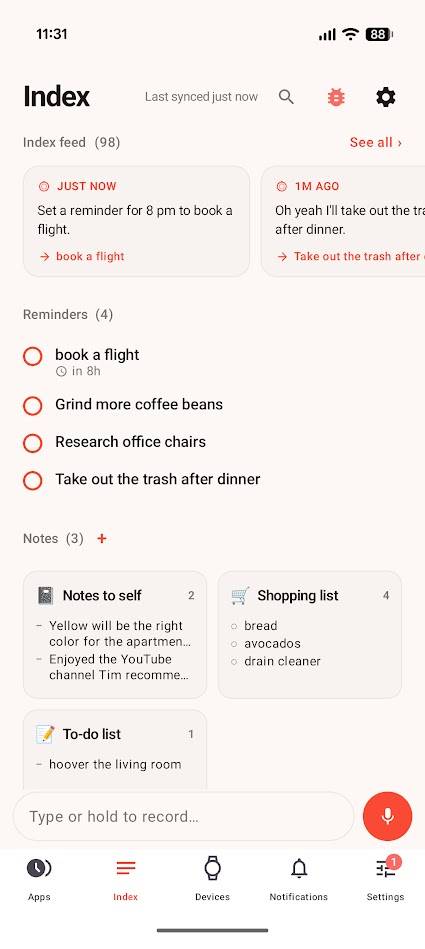Switch to the Settings tab
The height and width of the screenshot is (949, 425).
click(385, 881)
